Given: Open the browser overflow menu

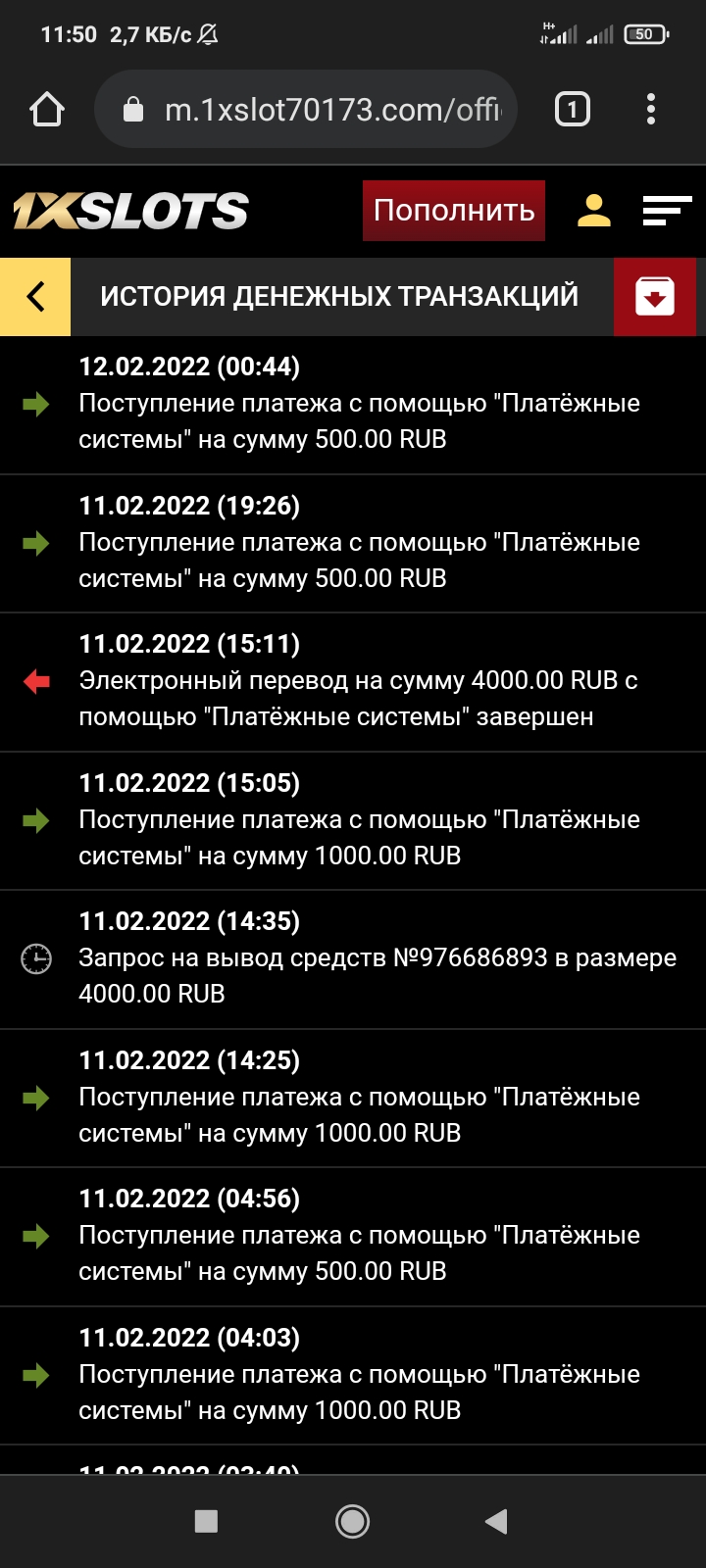Looking at the screenshot, I should pyautogui.click(x=651, y=110).
